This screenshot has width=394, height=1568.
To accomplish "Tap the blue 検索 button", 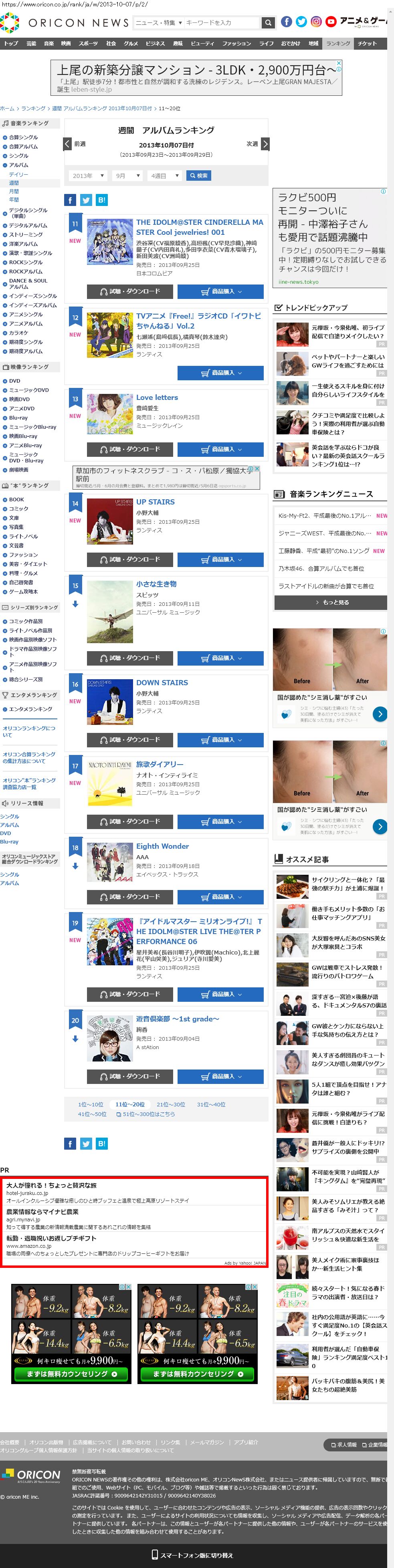I will (x=198, y=176).
